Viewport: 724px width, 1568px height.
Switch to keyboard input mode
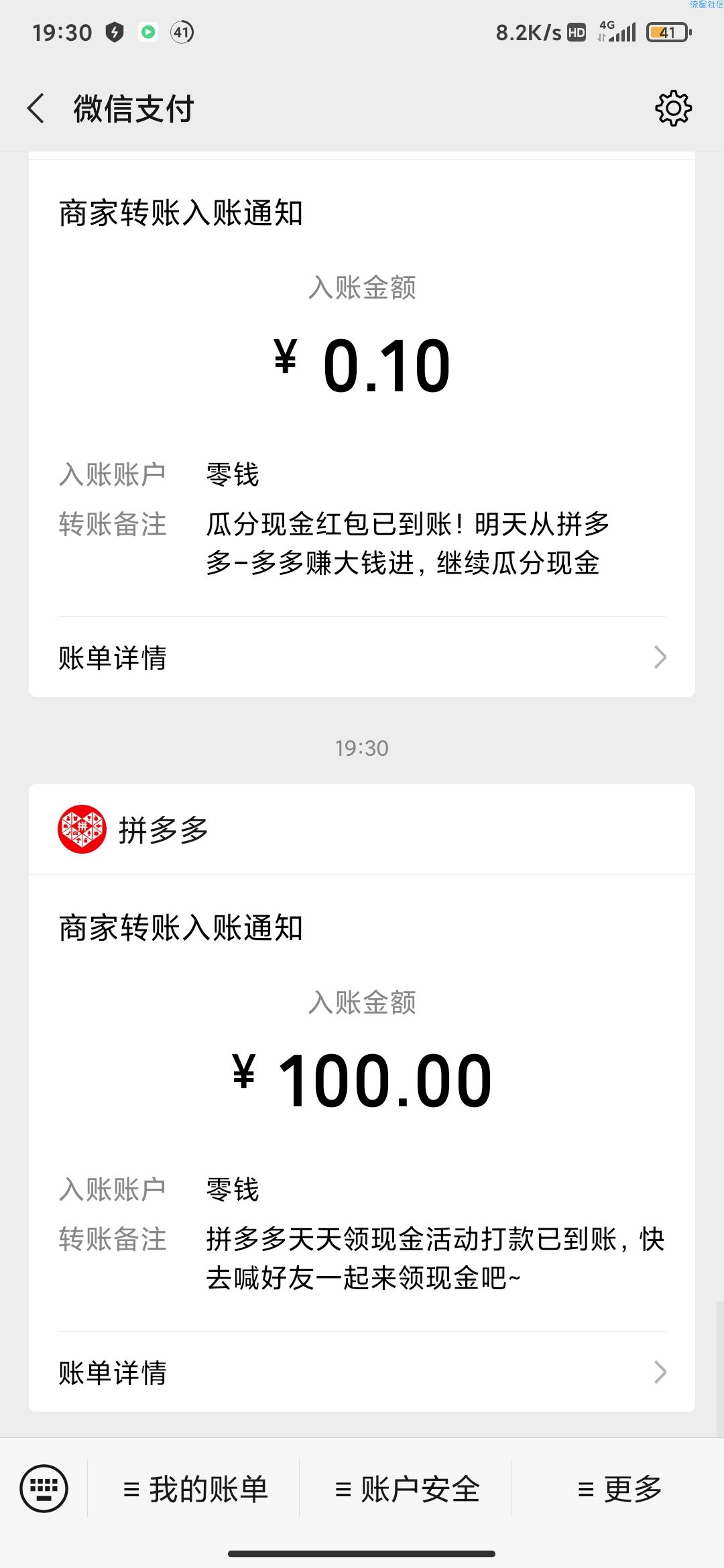pyautogui.click(x=44, y=1489)
